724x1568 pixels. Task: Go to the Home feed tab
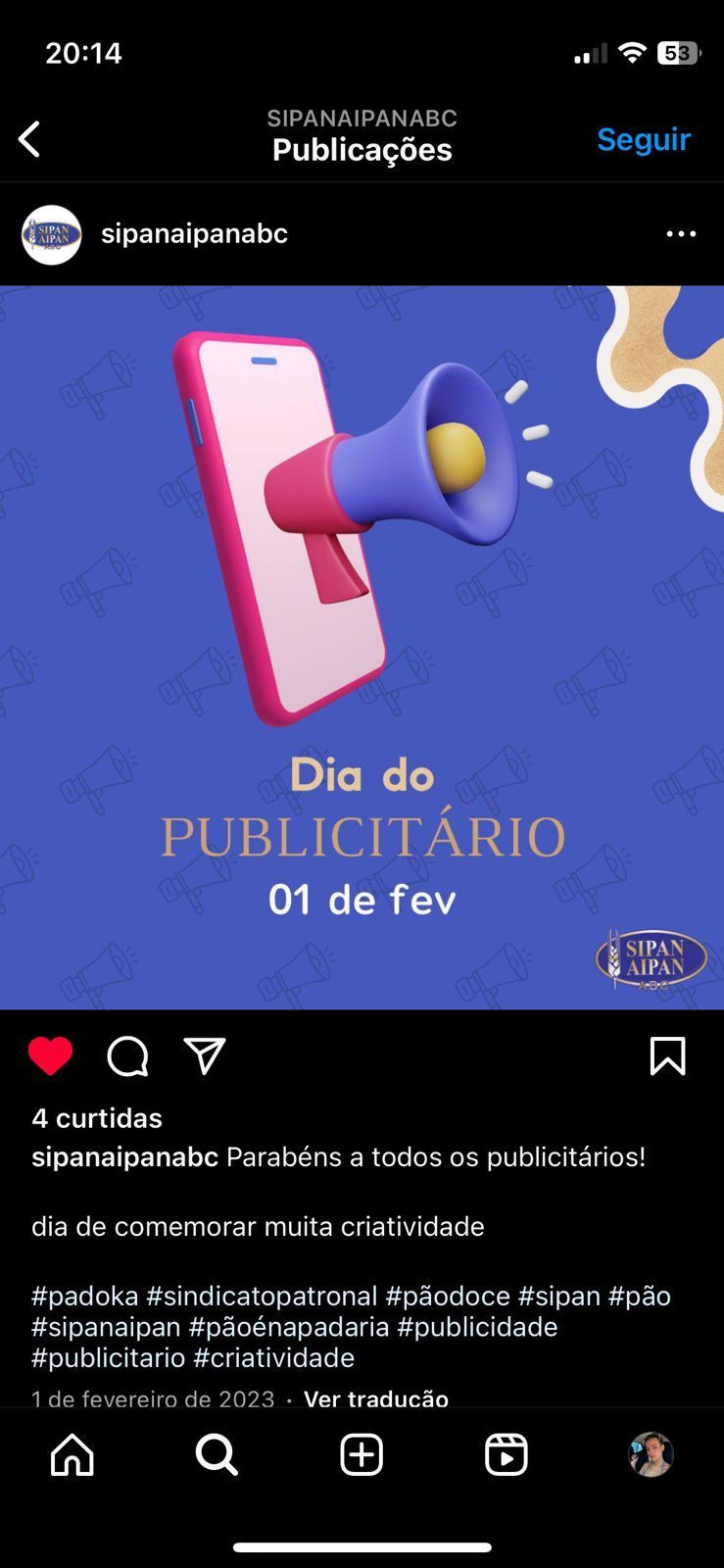pos(72,1455)
